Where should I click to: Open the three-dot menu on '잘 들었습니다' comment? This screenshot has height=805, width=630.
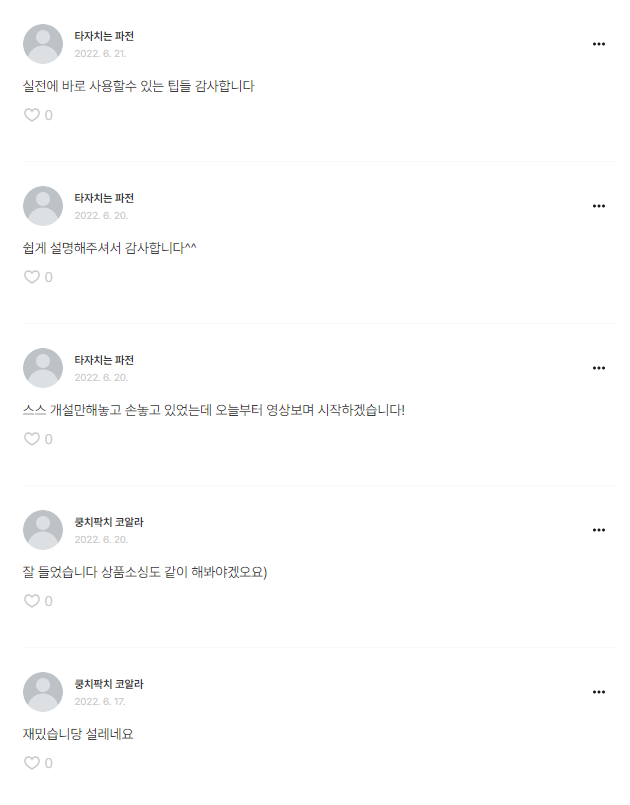click(599, 530)
